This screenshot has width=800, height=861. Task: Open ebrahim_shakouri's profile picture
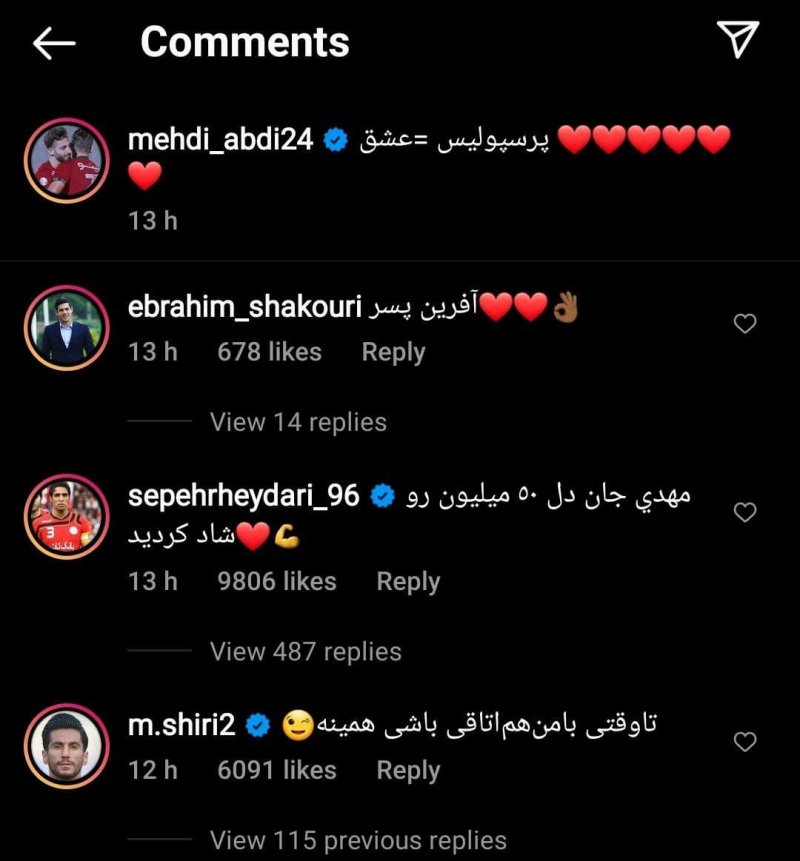[67, 329]
